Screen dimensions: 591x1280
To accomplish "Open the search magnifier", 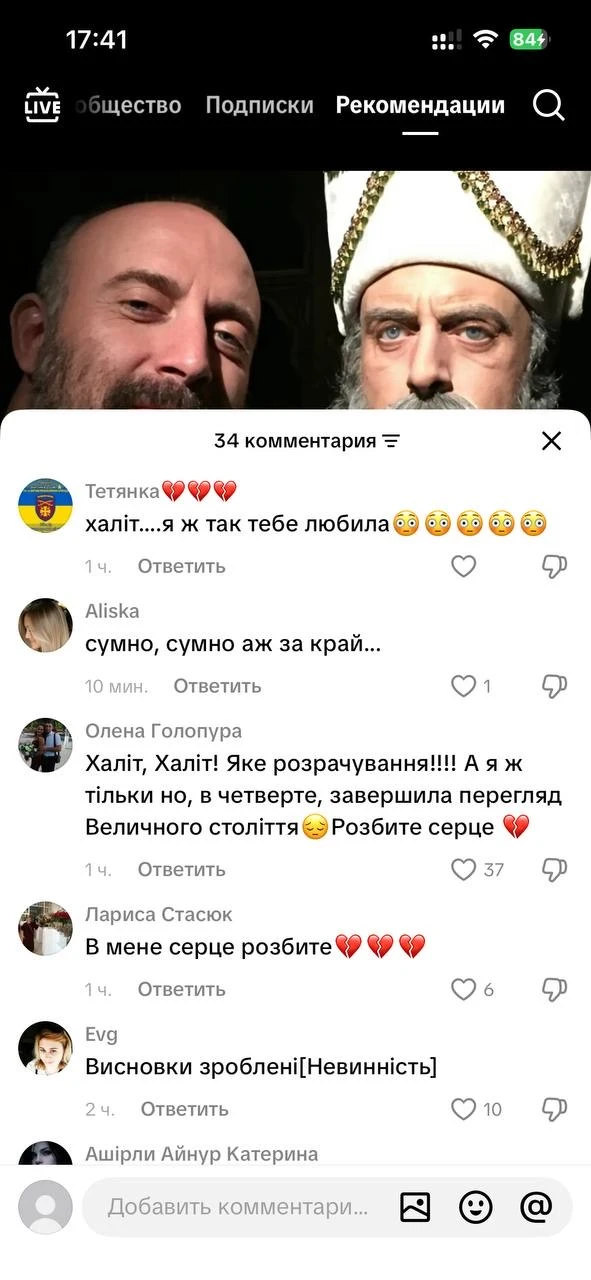I will click(549, 105).
